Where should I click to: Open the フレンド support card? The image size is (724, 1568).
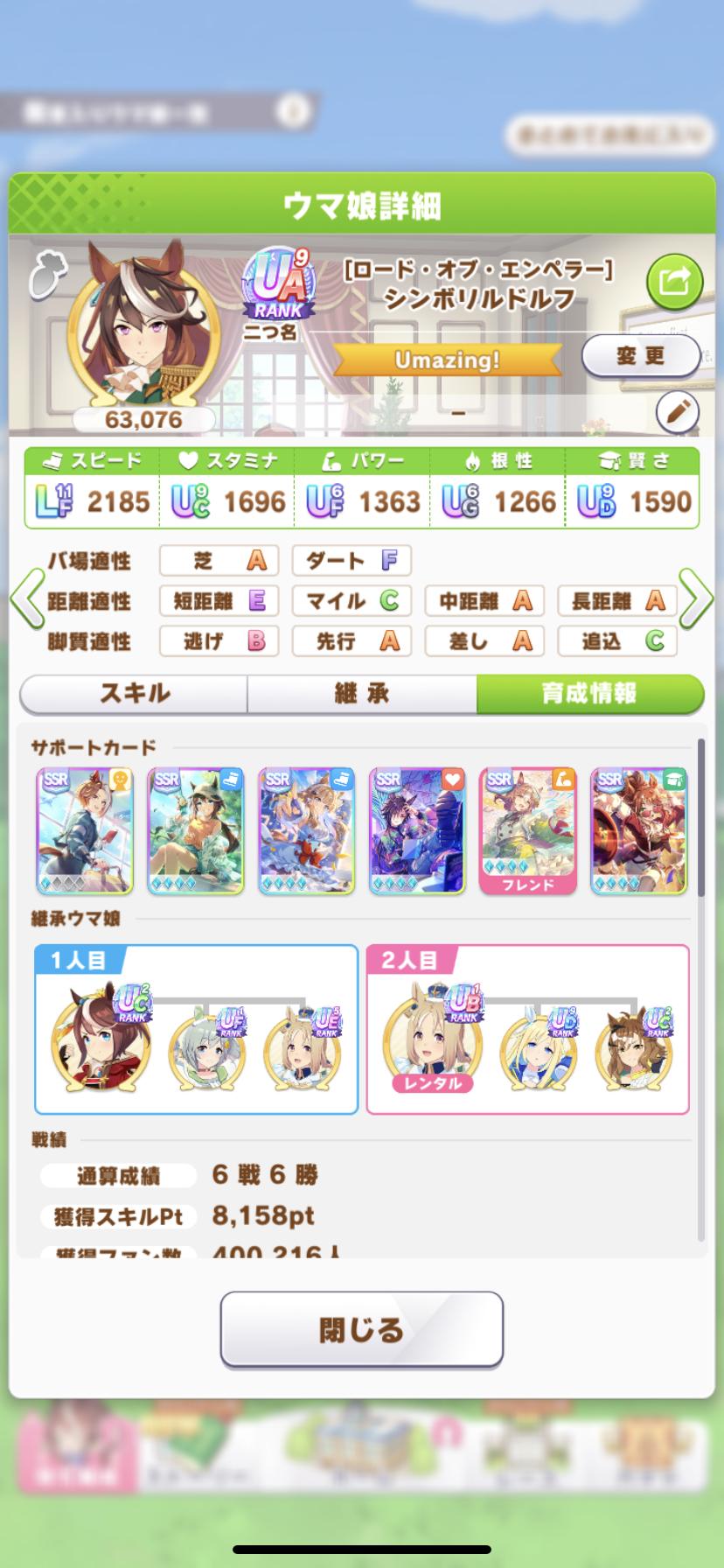pos(527,830)
